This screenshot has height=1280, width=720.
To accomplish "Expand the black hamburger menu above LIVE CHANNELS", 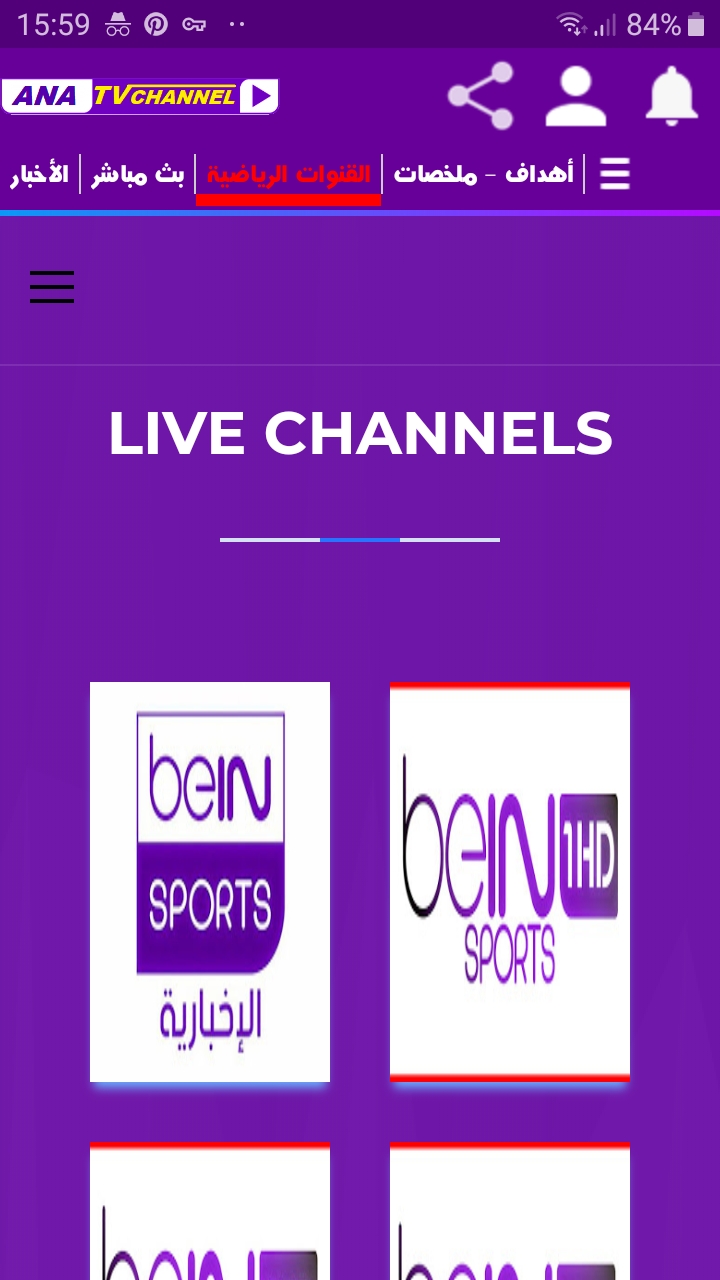I will [52, 287].
